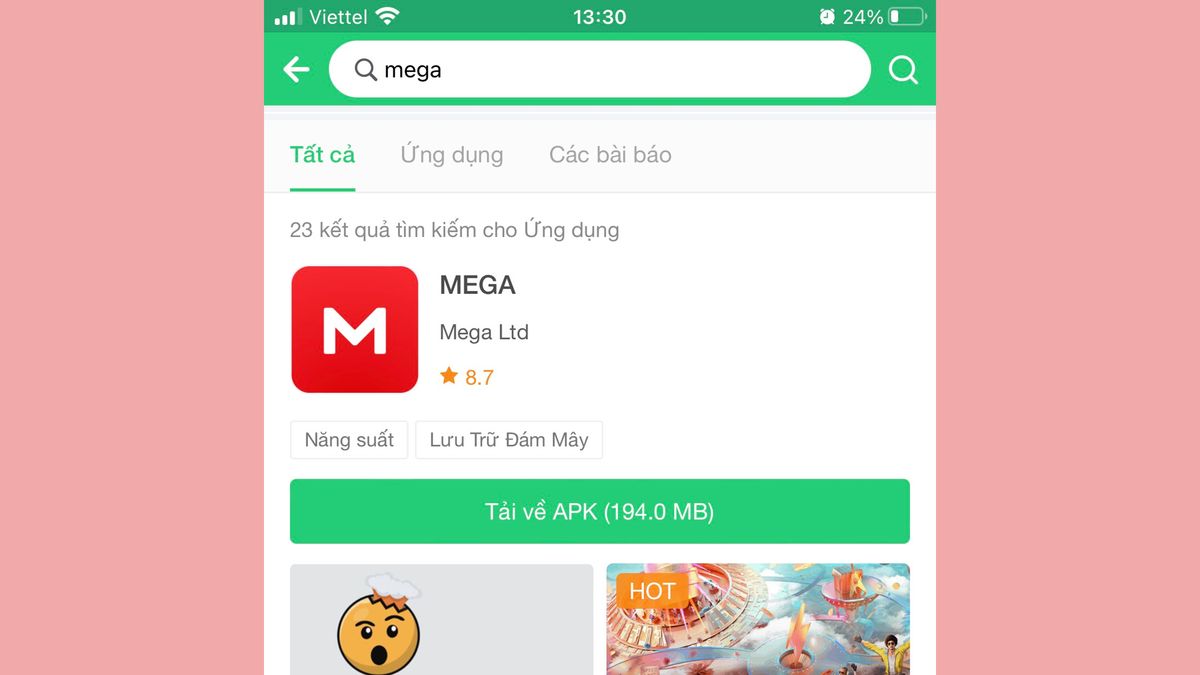Switch to the Ứng dụng tab
The width and height of the screenshot is (1200, 675).
pos(451,155)
